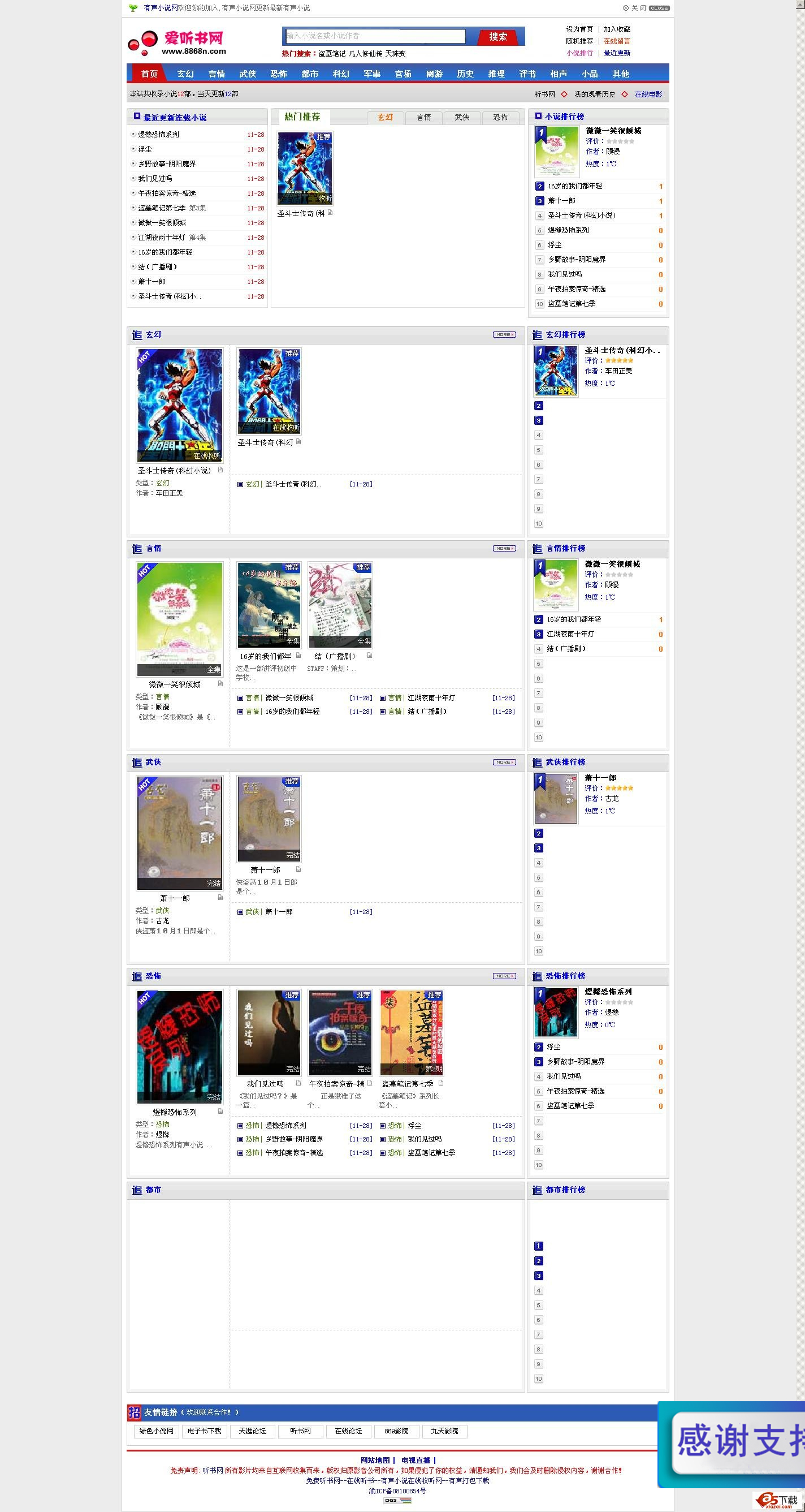Viewport: 805px width, 1512px height.
Task: Open 在线留言 link in header
Action: (617, 41)
